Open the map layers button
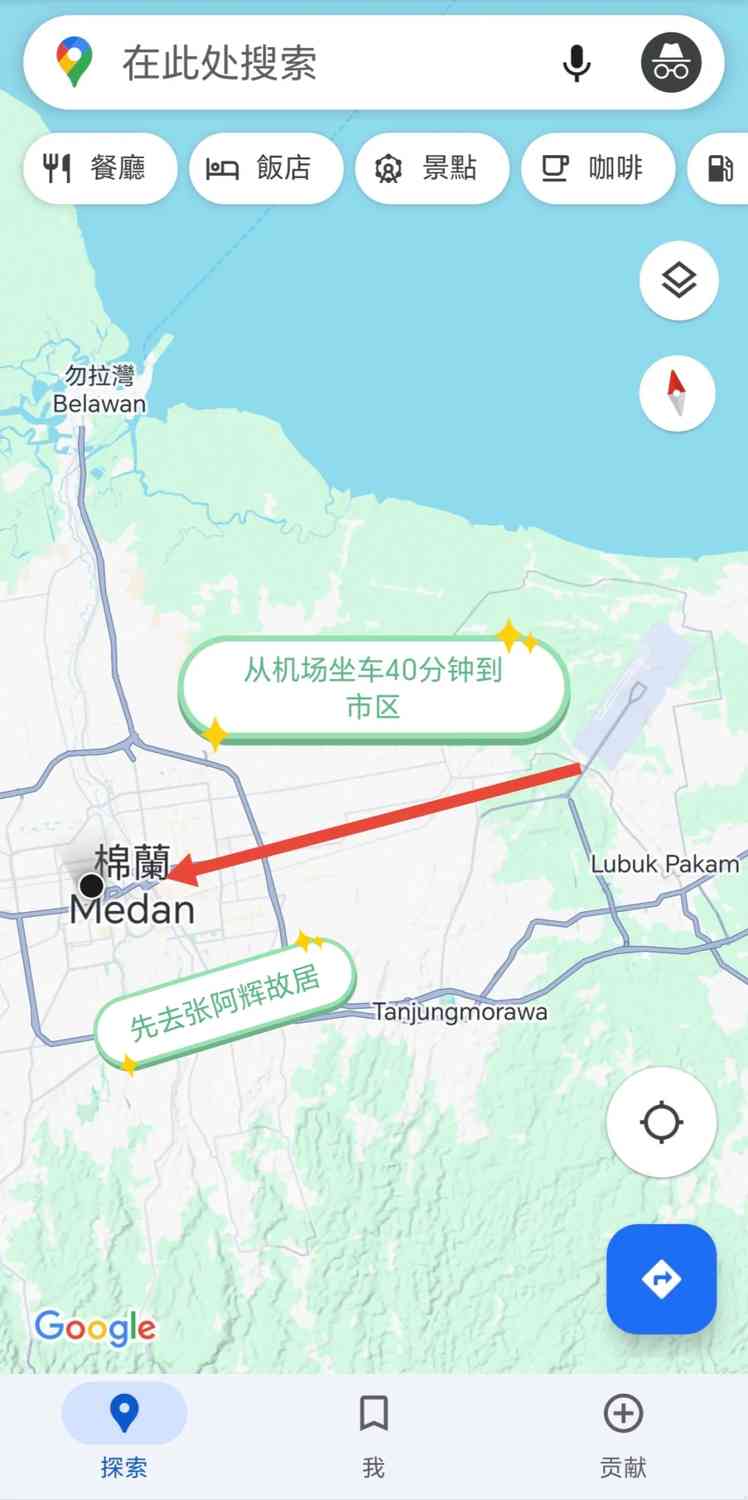 (679, 281)
